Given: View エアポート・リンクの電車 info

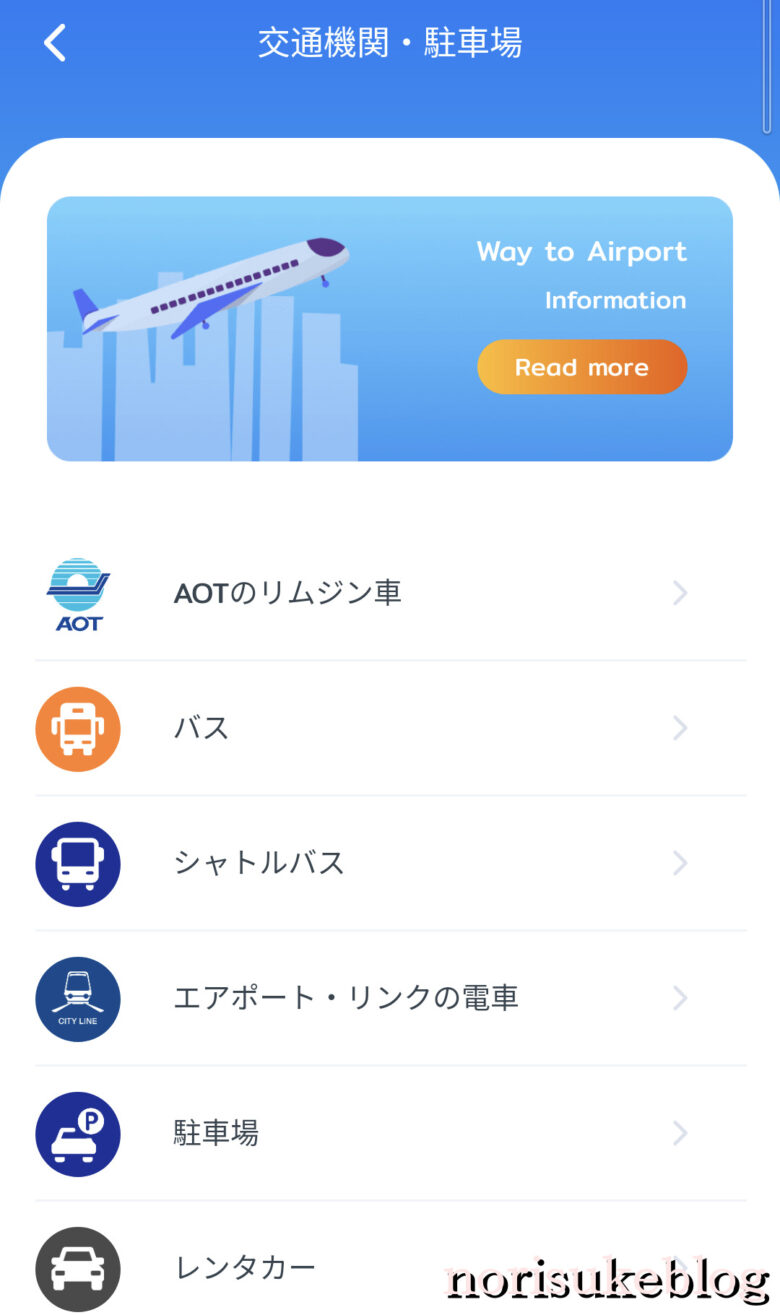Looking at the screenshot, I should [x=390, y=998].
